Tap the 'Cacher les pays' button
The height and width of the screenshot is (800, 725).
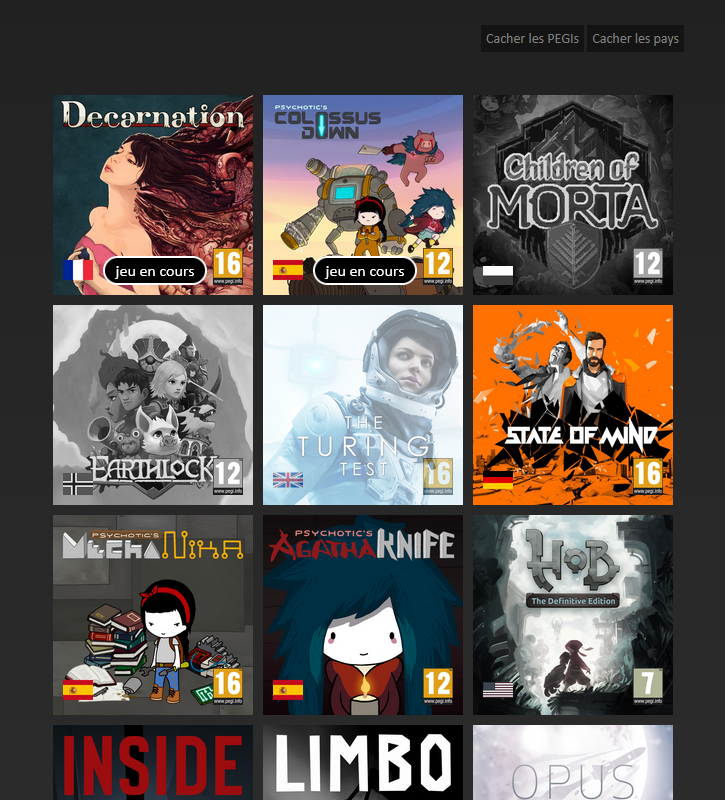(x=635, y=39)
